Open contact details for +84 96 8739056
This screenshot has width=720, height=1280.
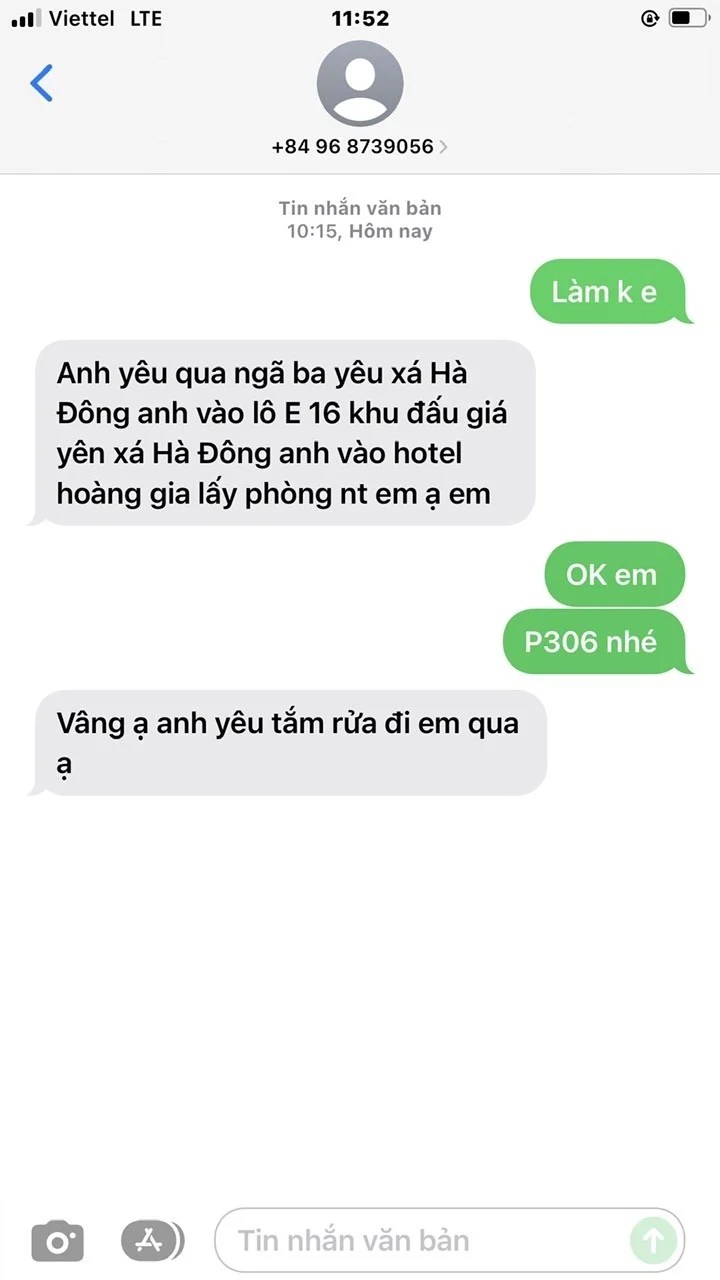click(360, 146)
